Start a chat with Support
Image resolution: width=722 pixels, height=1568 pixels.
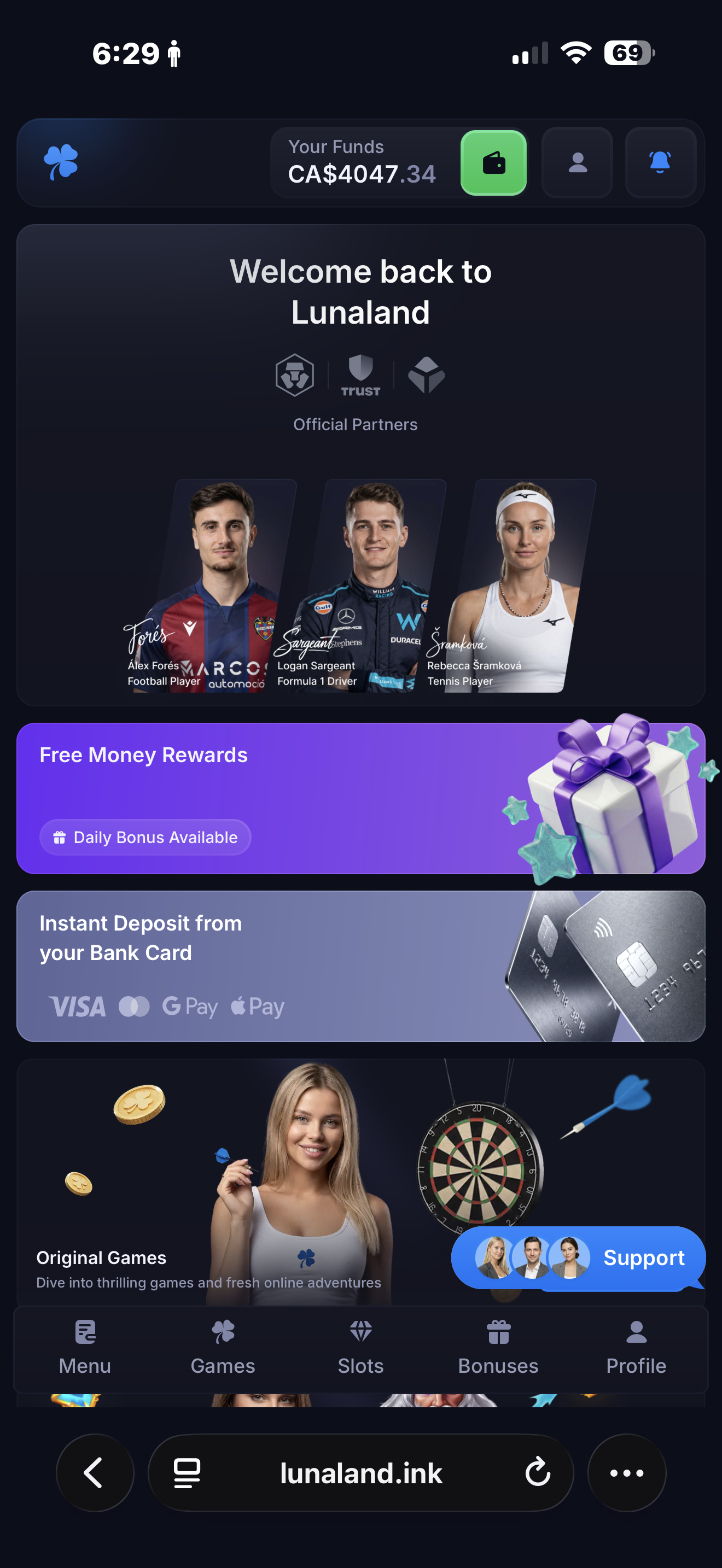[x=578, y=1257]
